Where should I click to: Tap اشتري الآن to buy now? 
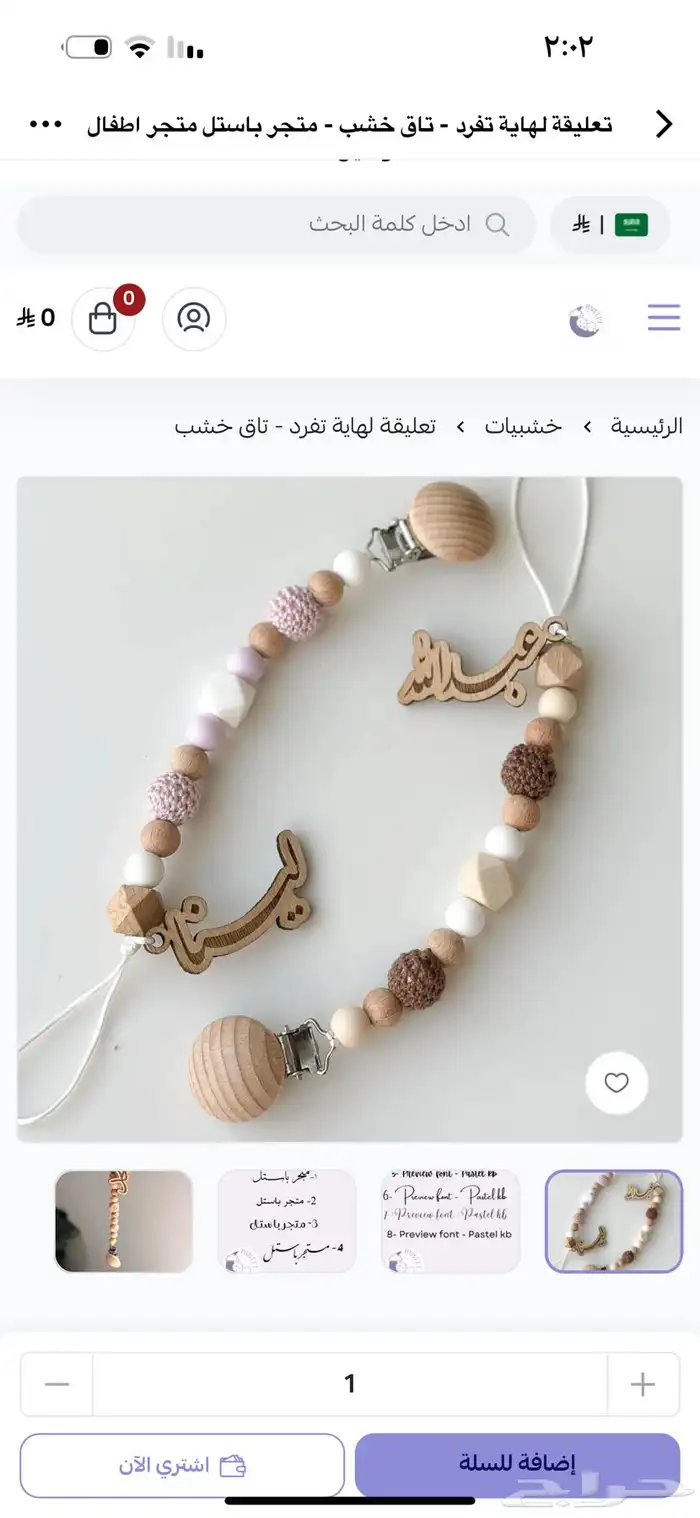(x=182, y=1466)
